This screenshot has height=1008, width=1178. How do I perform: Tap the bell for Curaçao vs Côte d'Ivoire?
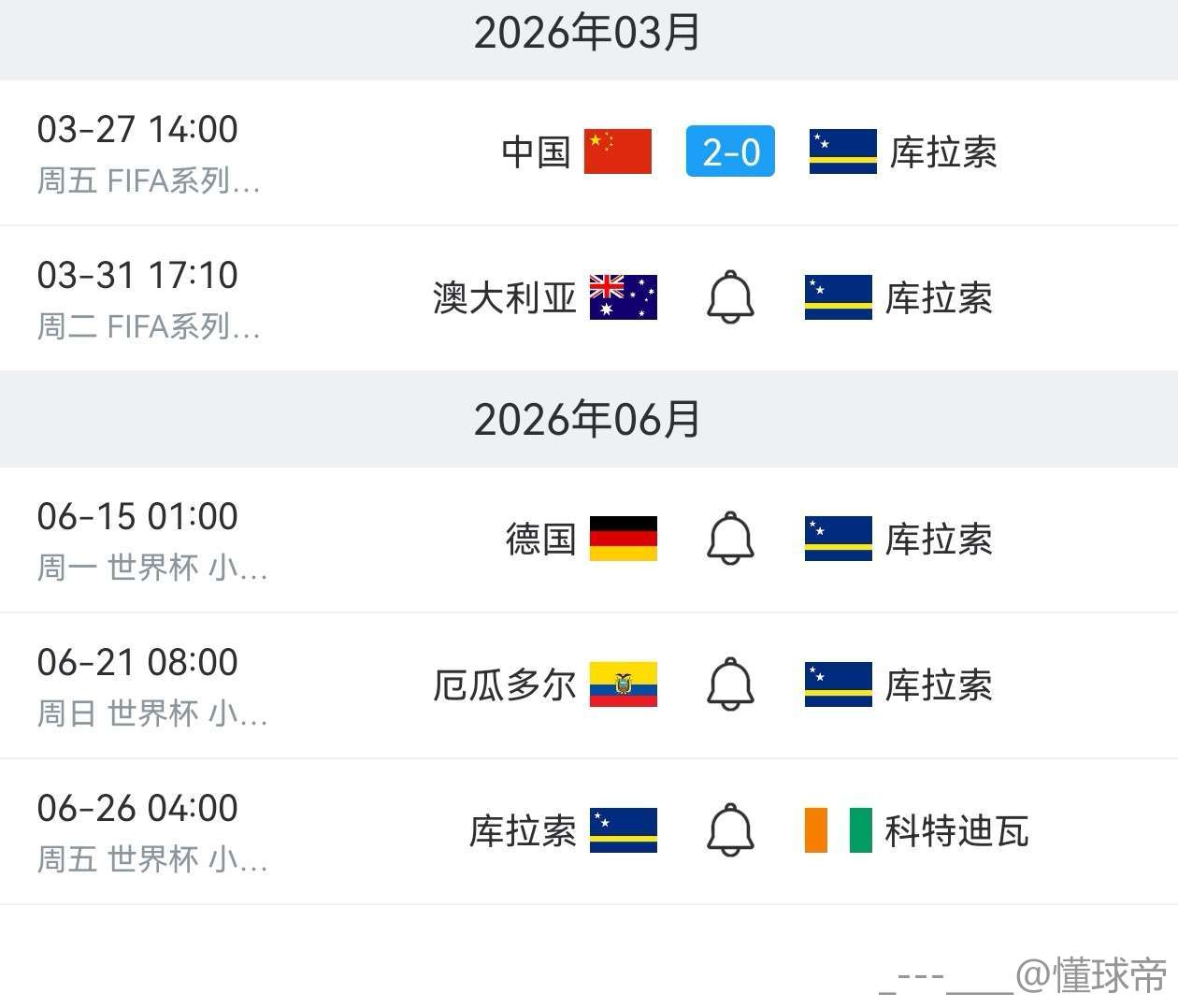point(730,830)
